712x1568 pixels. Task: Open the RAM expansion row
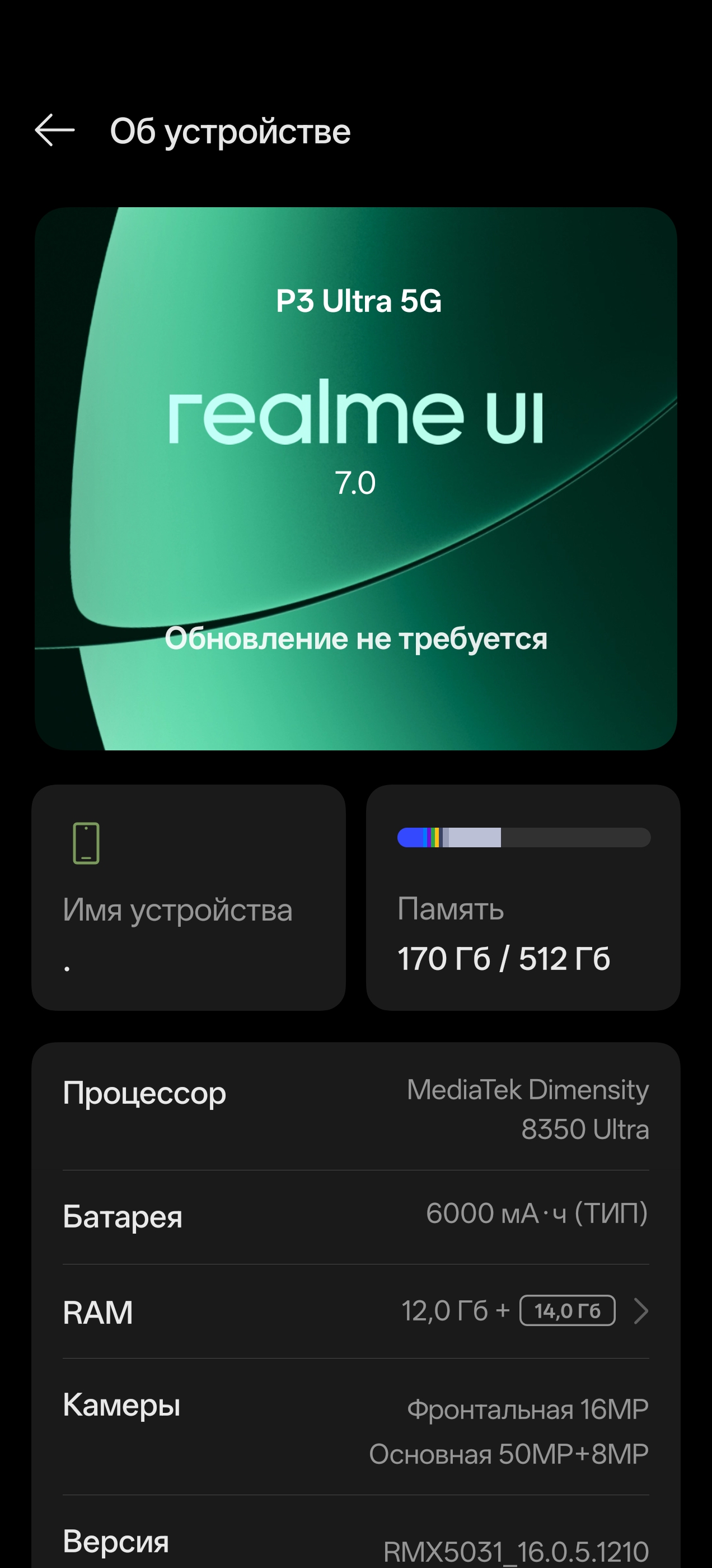click(x=356, y=1311)
